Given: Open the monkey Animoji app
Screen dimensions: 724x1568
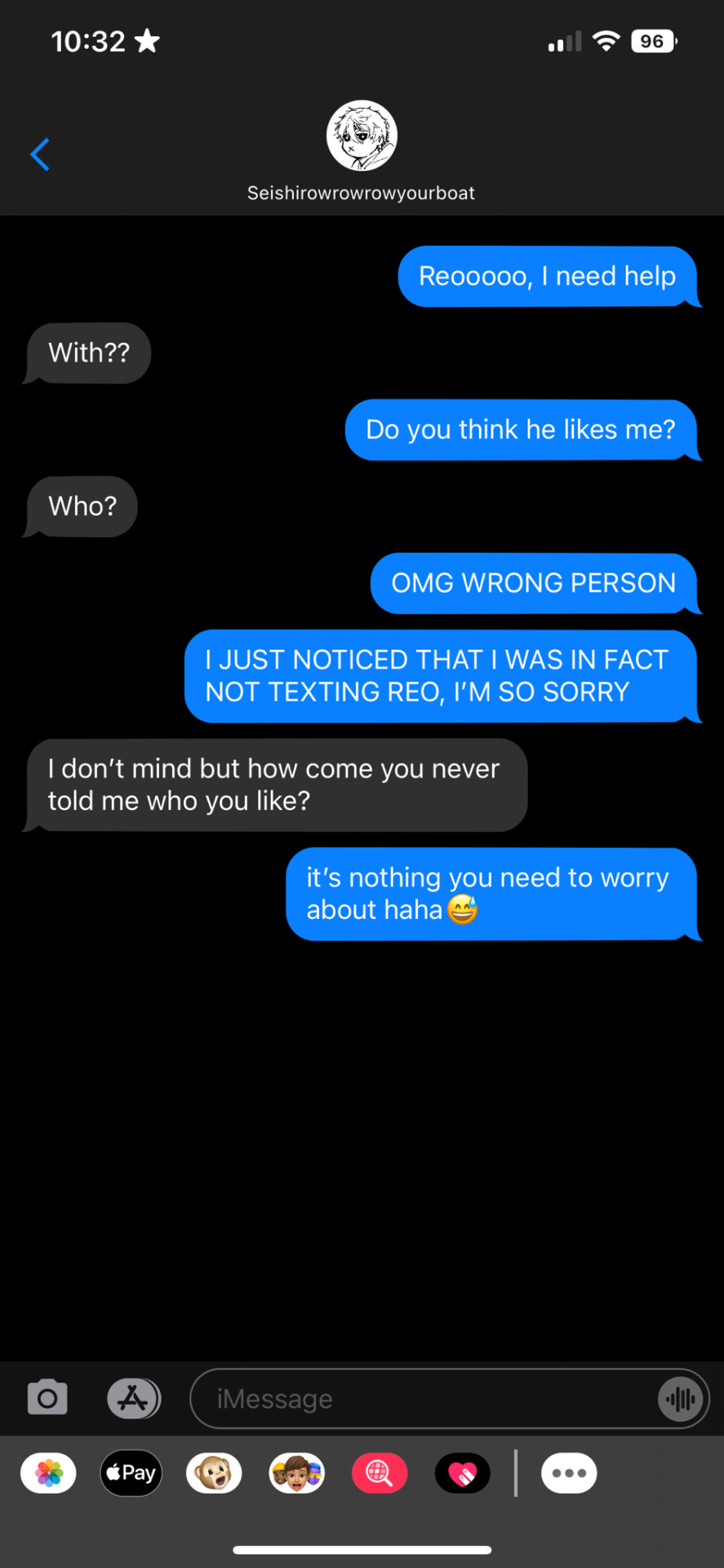Looking at the screenshot, I should tap(214, 1473).
